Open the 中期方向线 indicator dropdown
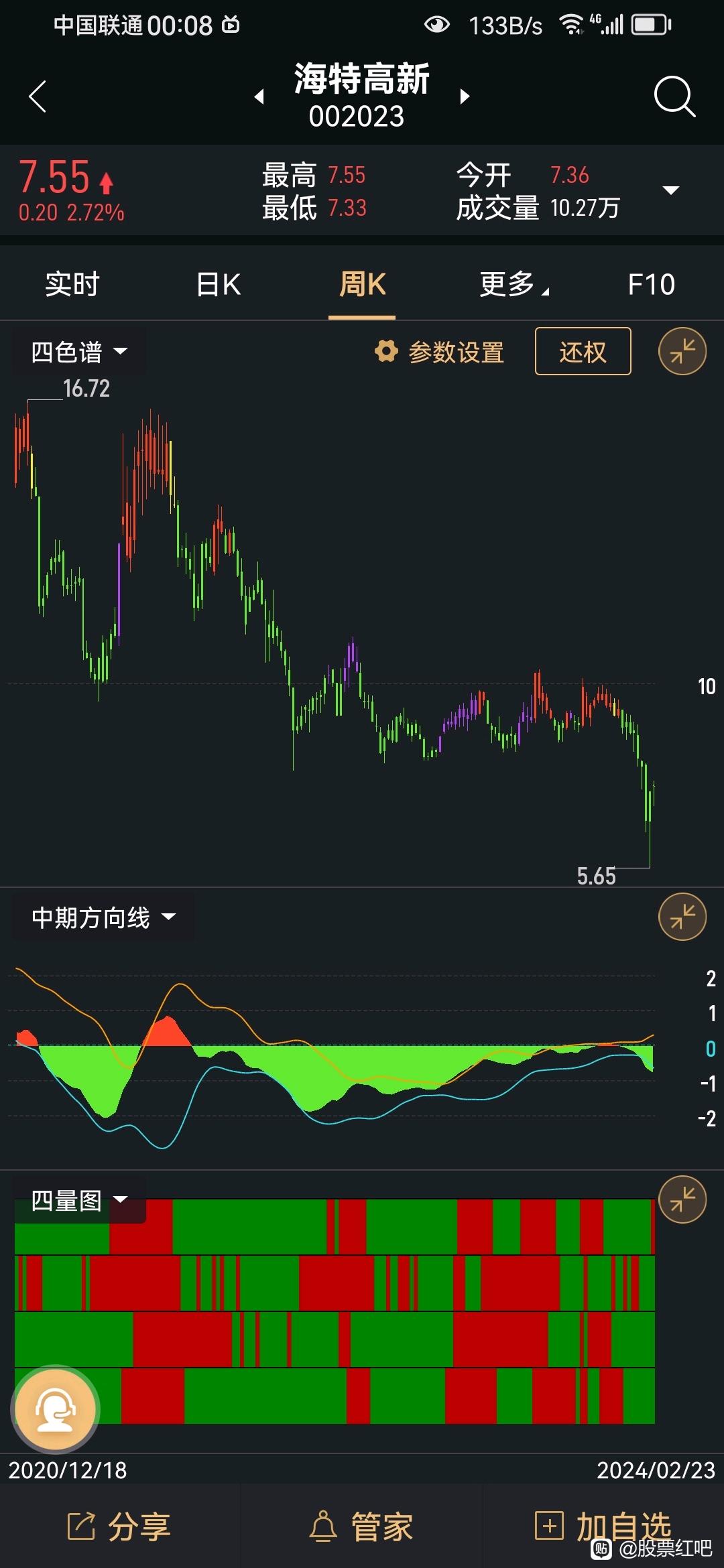The height and width of the screenshot is (1568, 724). [103, 917]
